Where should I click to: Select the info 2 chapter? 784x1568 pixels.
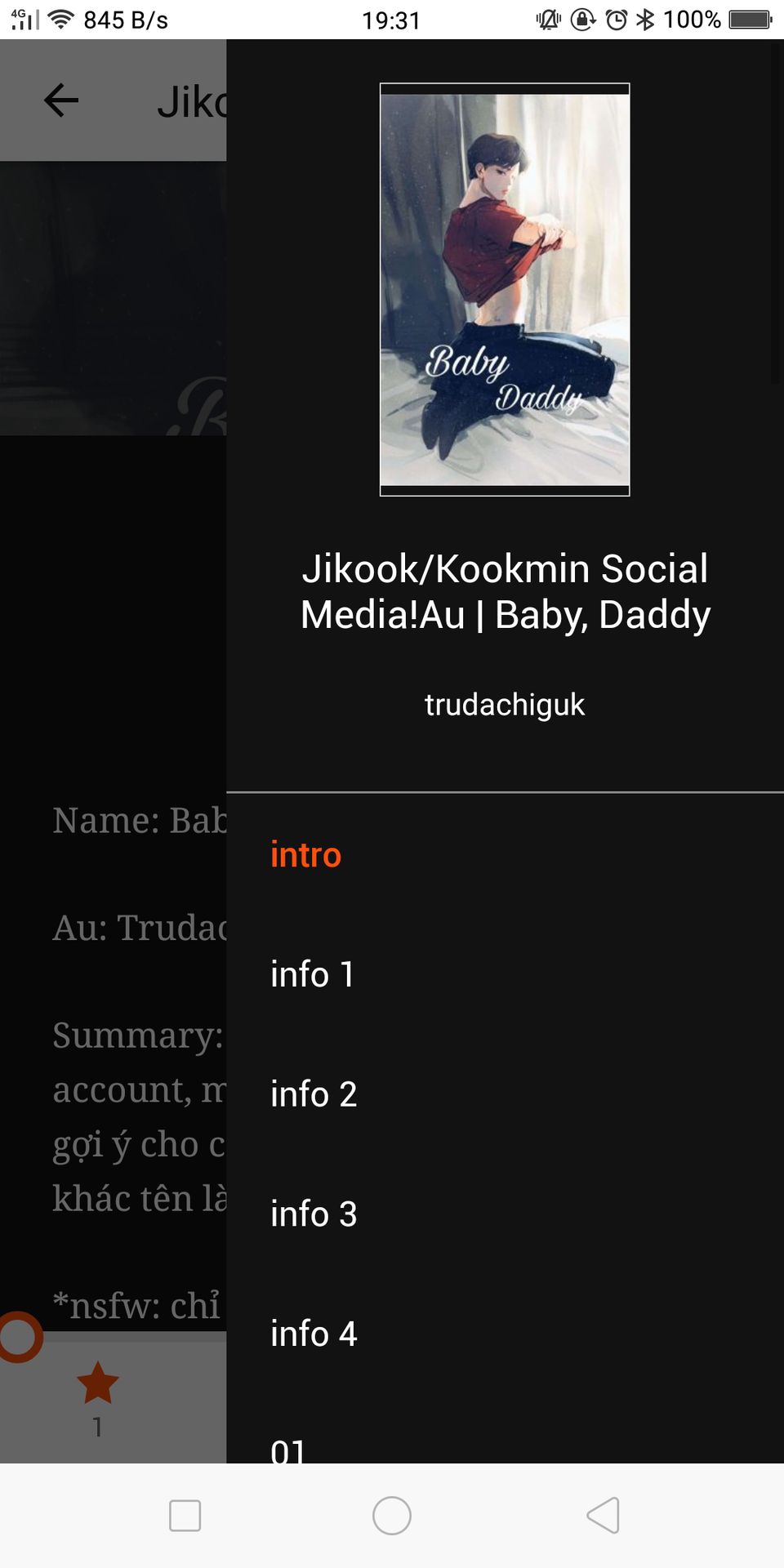[314, 1094]
